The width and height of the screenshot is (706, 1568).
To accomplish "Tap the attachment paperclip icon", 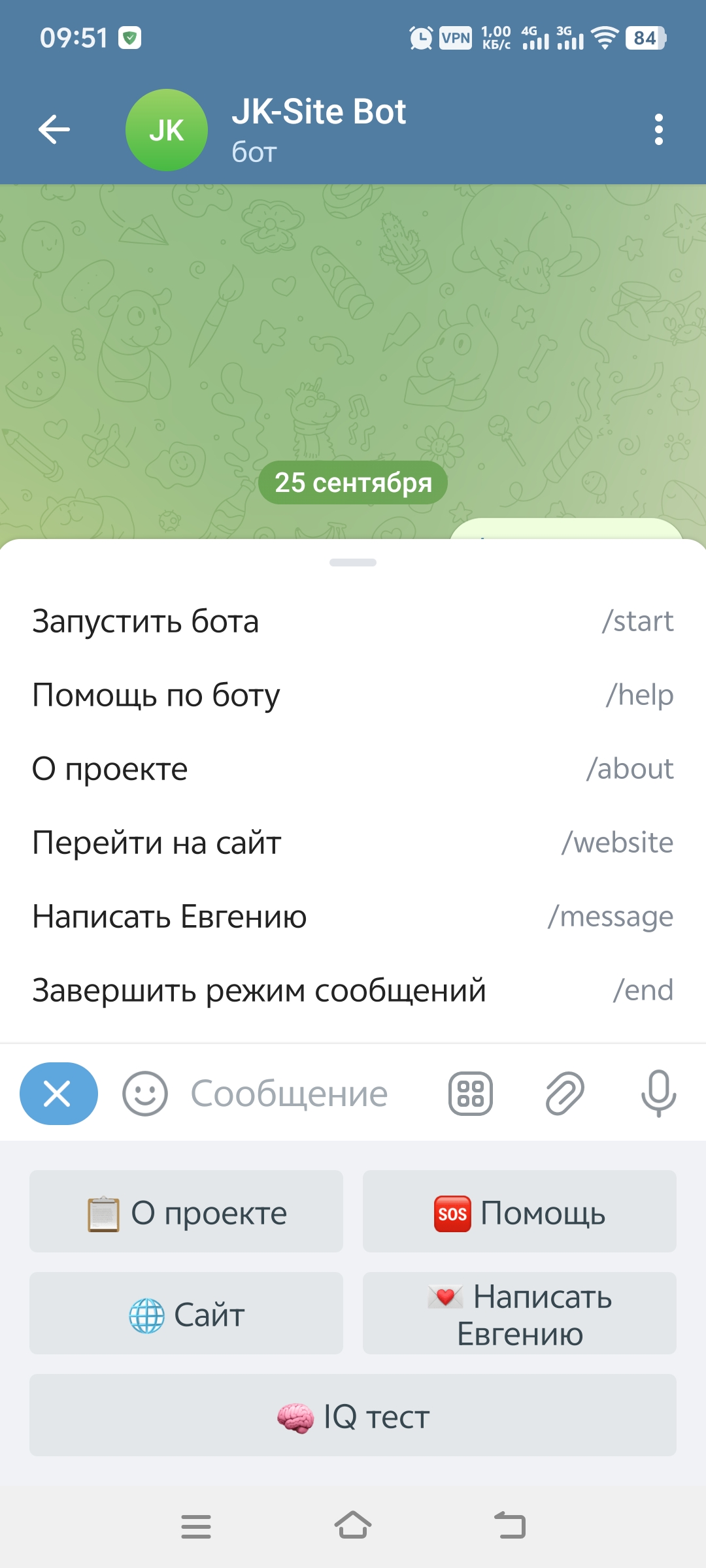I will coord(563,1093).
